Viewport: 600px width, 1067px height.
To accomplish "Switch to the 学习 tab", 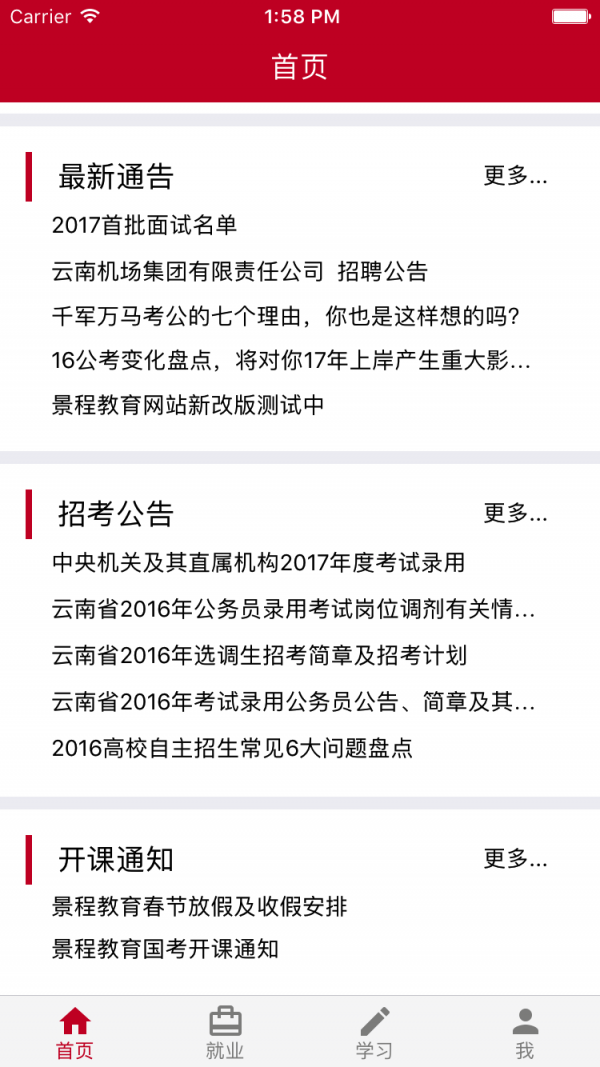I will 374,1032.
